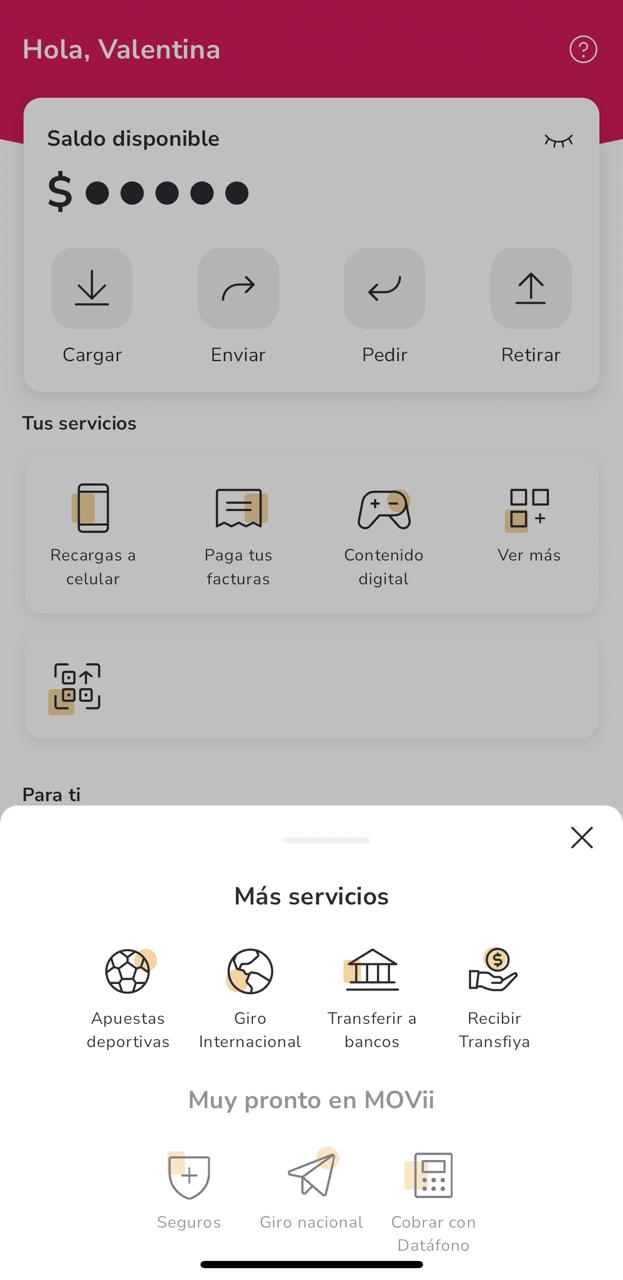
Task: Tap the bottom sheet drag handle
Action: (326, 840)
